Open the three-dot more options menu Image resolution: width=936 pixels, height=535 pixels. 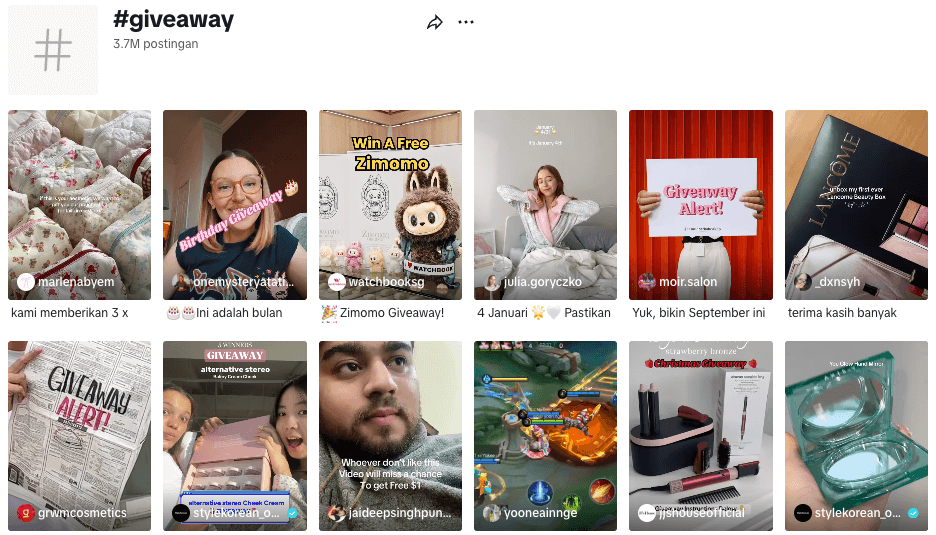[466, 22]
